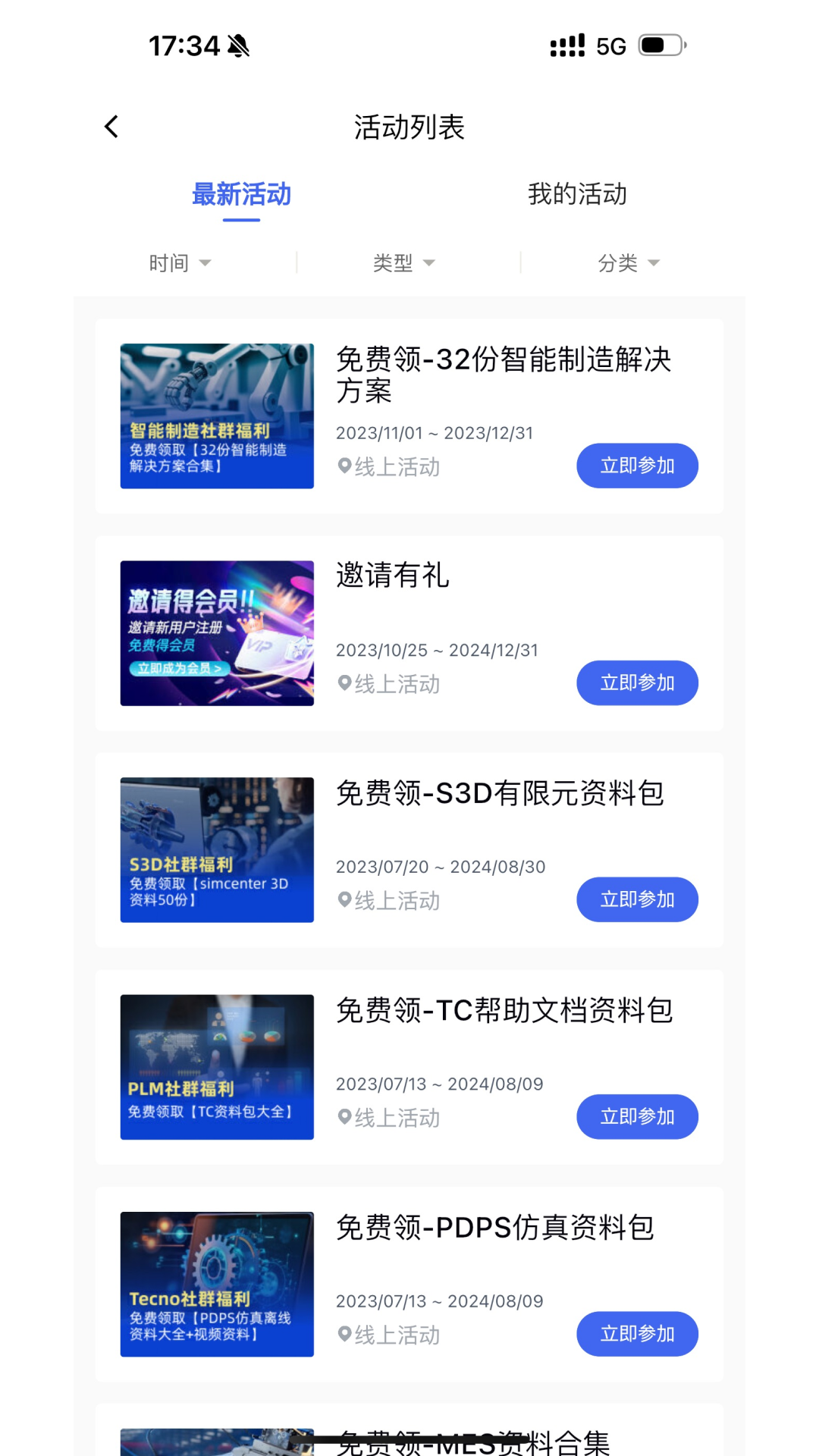Screen dimensions: 819x1456
Task: Tap the 邀请得会员 promotional banner
Action: (x=216, y=632)
